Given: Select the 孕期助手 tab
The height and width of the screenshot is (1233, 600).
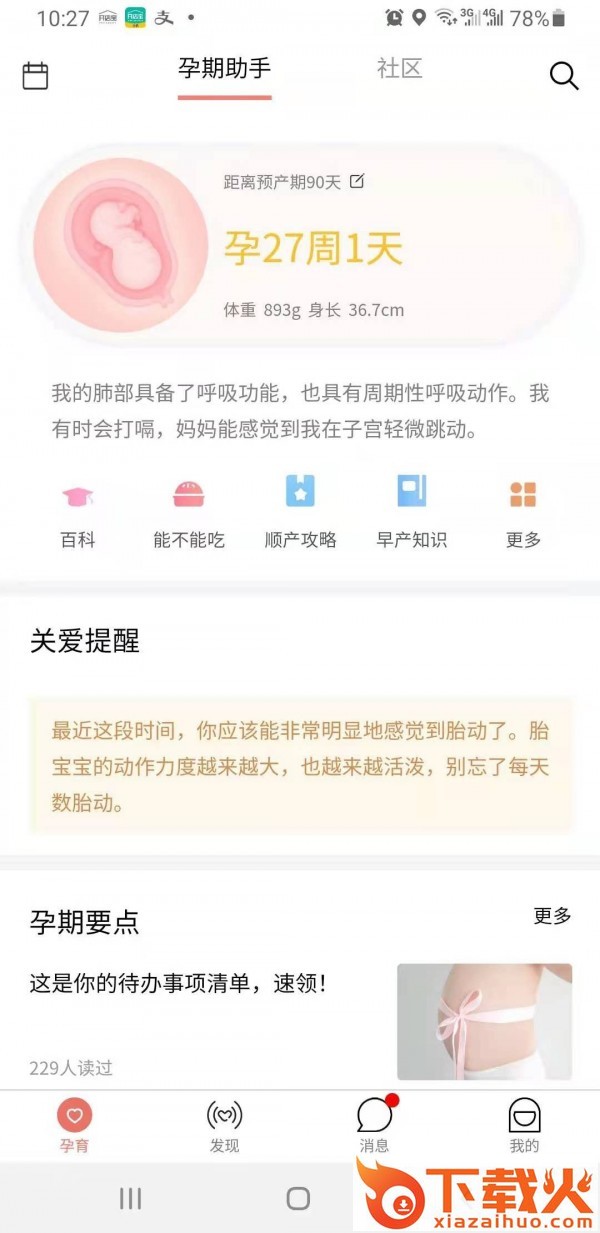Looking at the screenshot, I should coord(224,69).
